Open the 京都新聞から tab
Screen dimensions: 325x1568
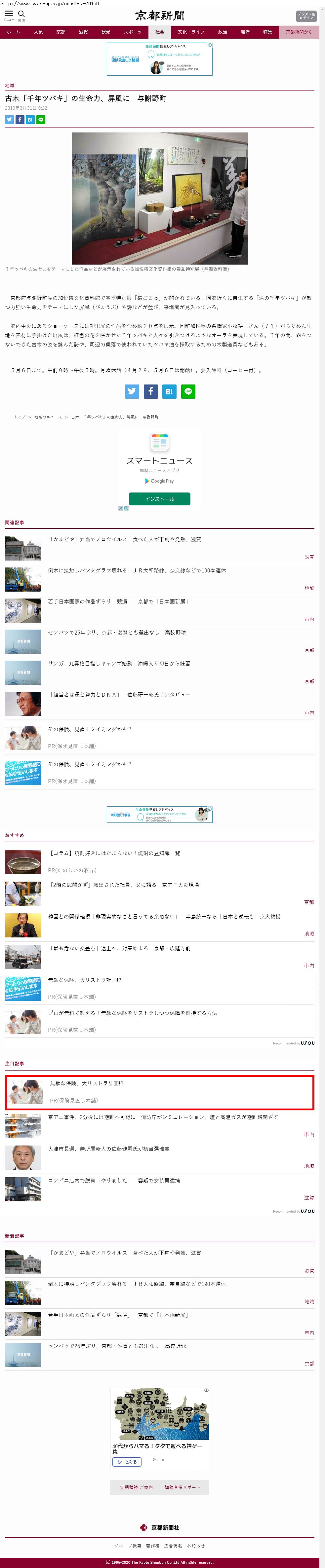tap(299, 32)
